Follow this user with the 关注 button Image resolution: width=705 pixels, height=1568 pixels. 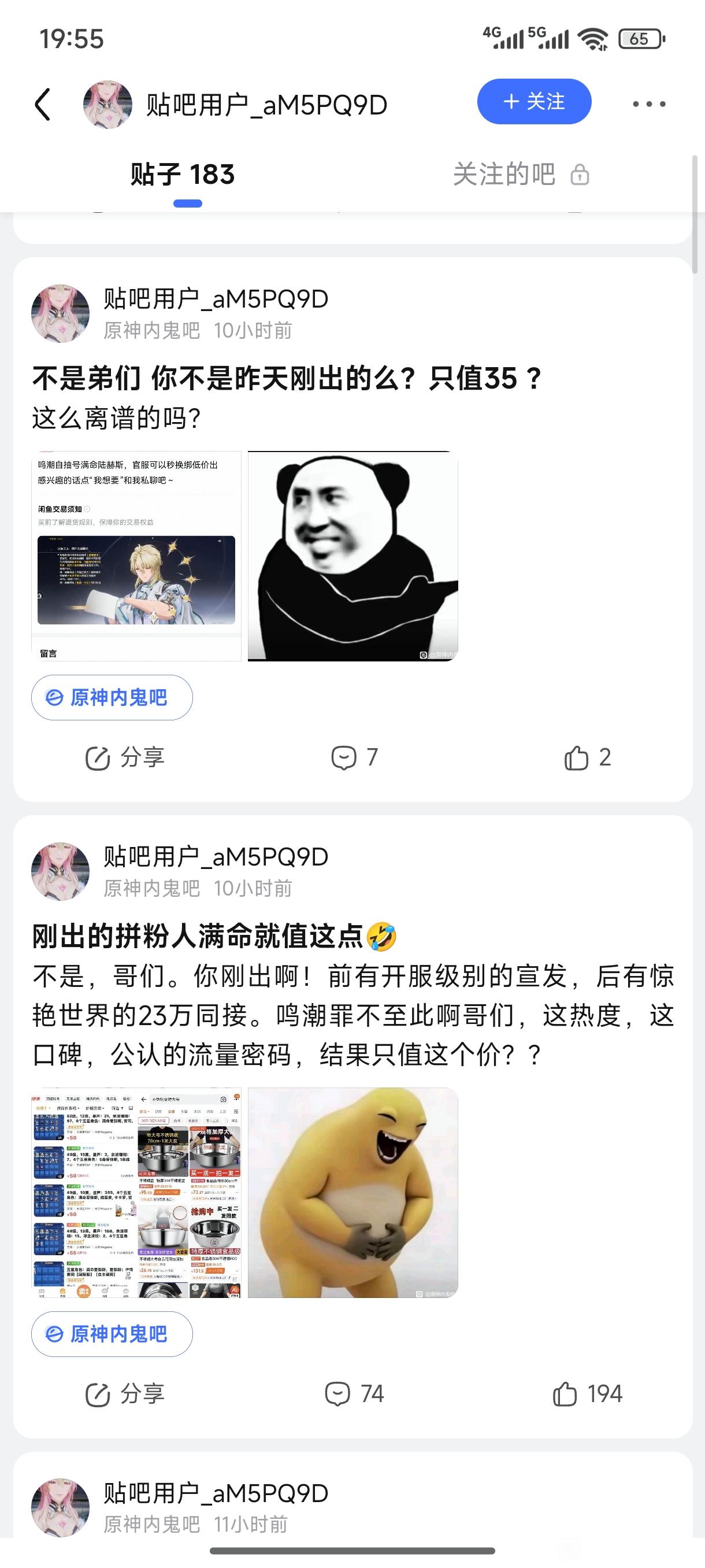534,101
